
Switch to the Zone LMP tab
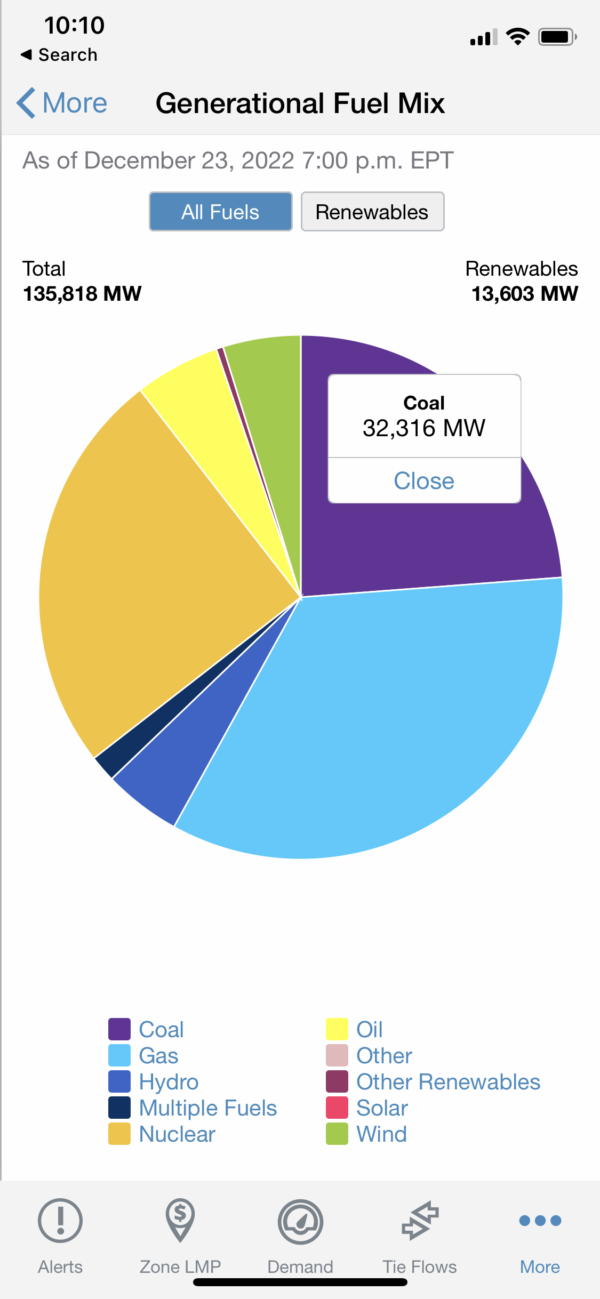tap(180, 1236)
